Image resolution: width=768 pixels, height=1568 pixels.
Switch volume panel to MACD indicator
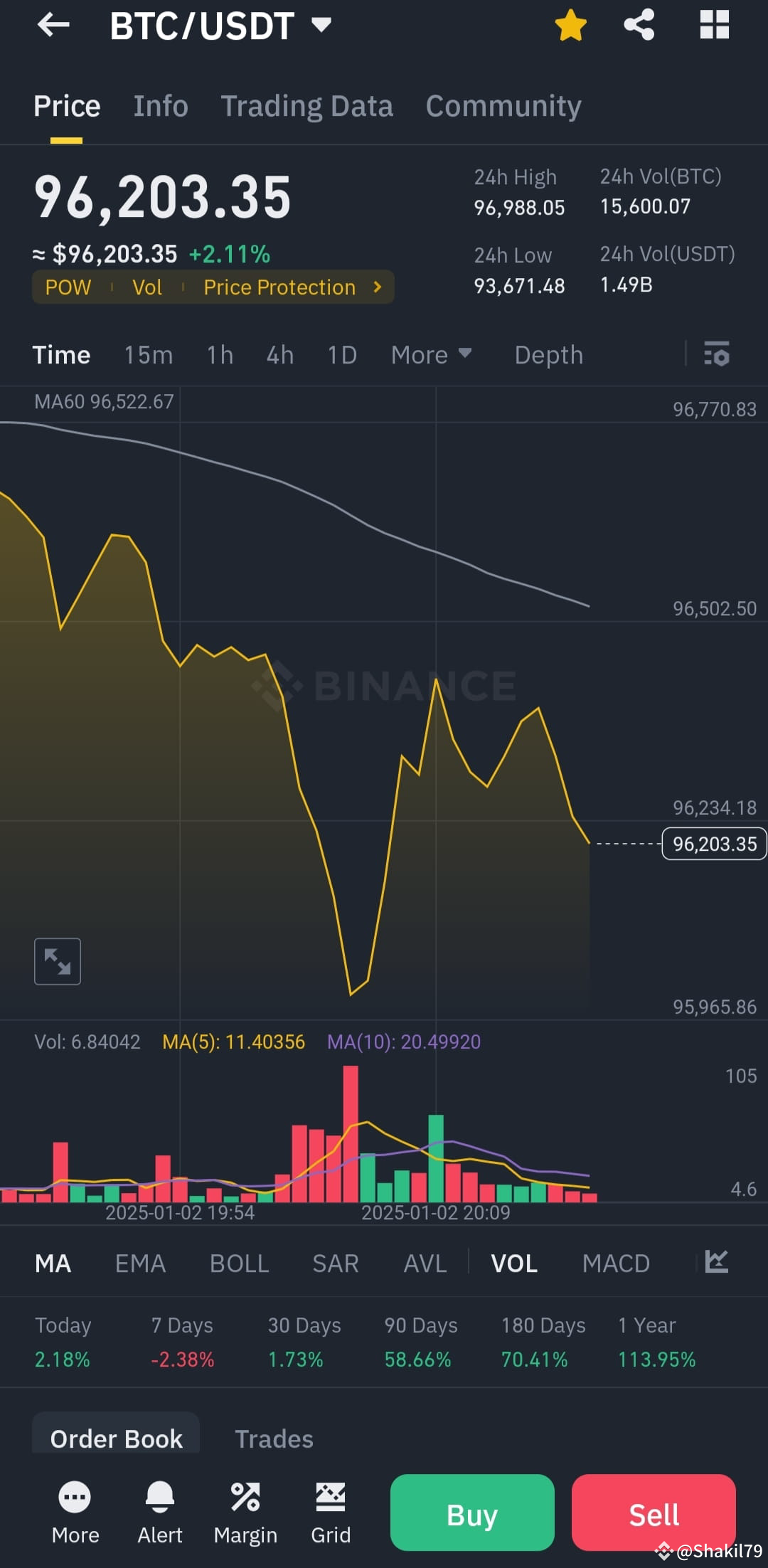point(616,1263)
